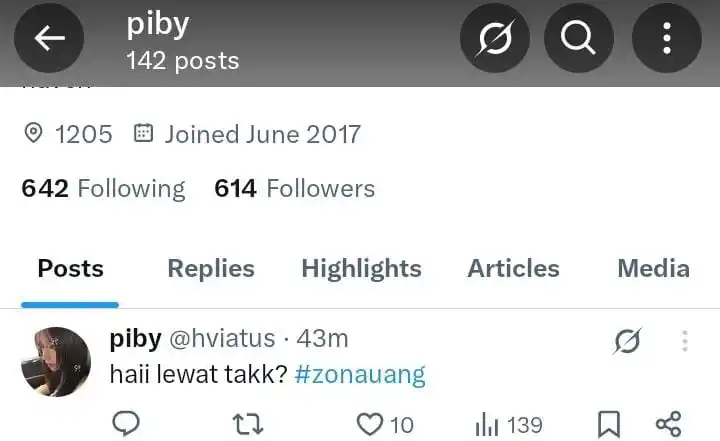Switch to the Articles tab
The width and height of the screenshot is (720, 441).
(x=513, y=268)
